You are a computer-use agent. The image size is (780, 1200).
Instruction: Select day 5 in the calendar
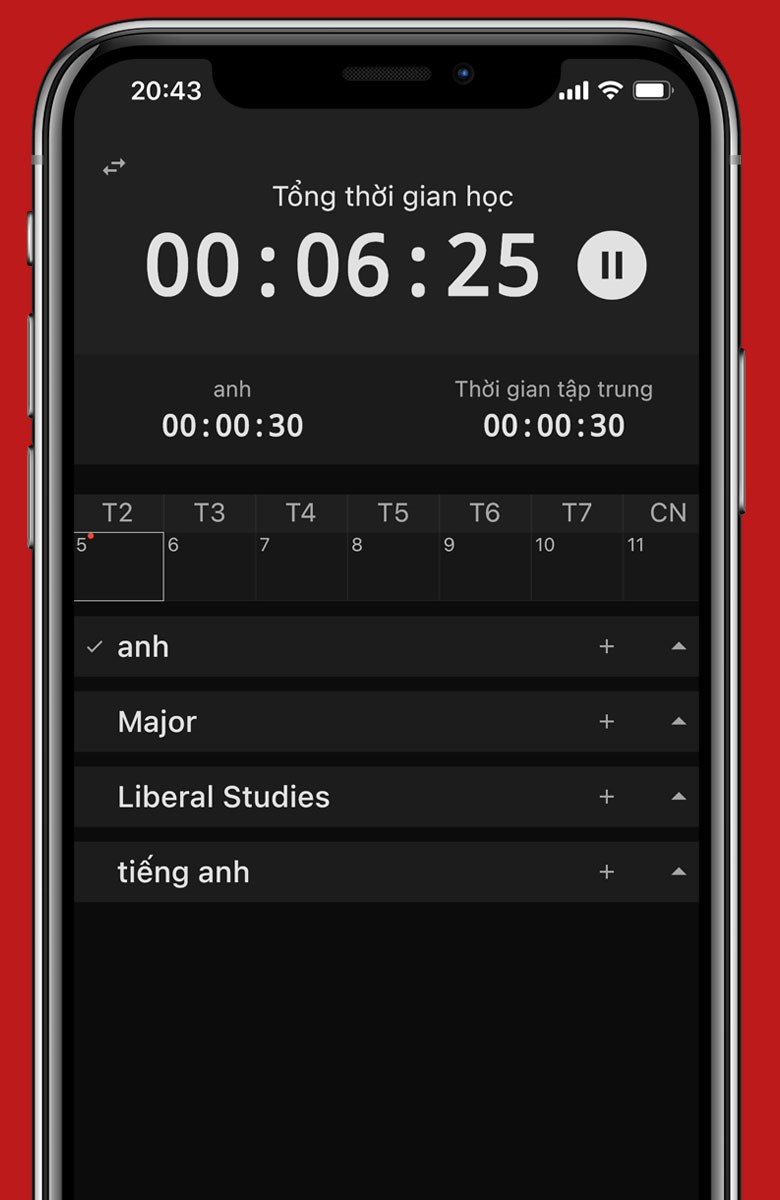[x=119, y=566]
